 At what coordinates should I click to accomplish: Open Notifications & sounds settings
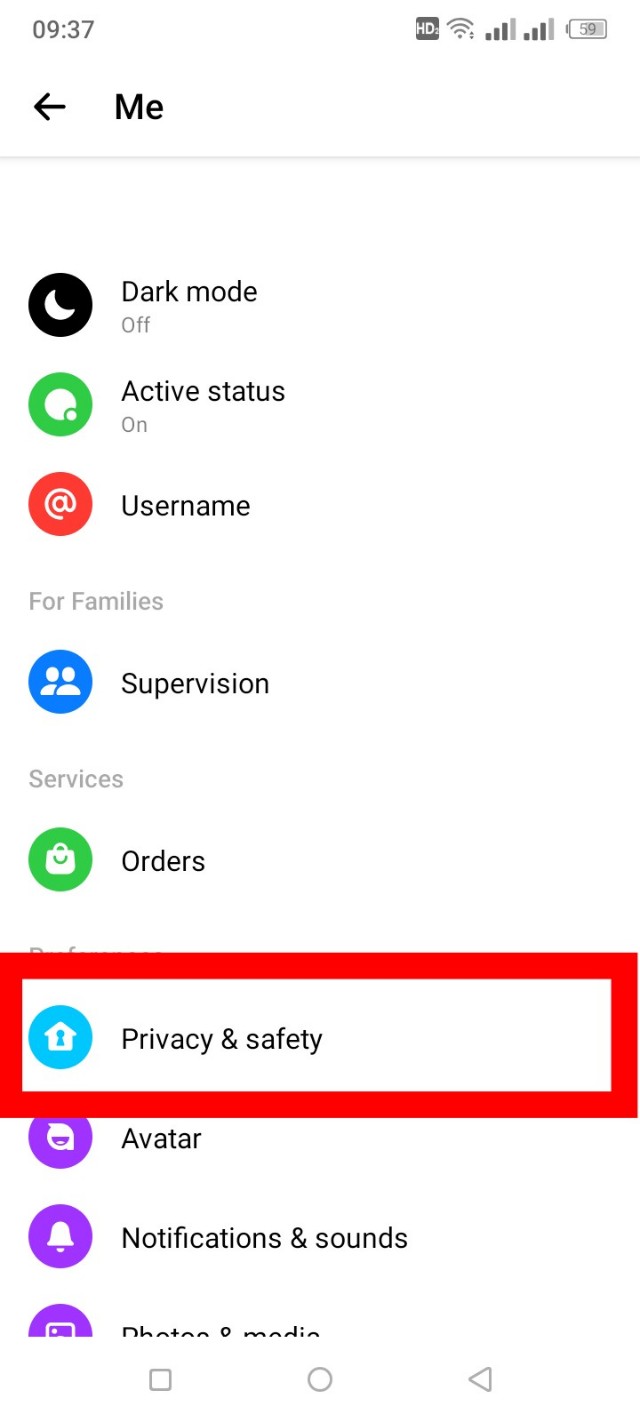click(x=264, y=1238)
